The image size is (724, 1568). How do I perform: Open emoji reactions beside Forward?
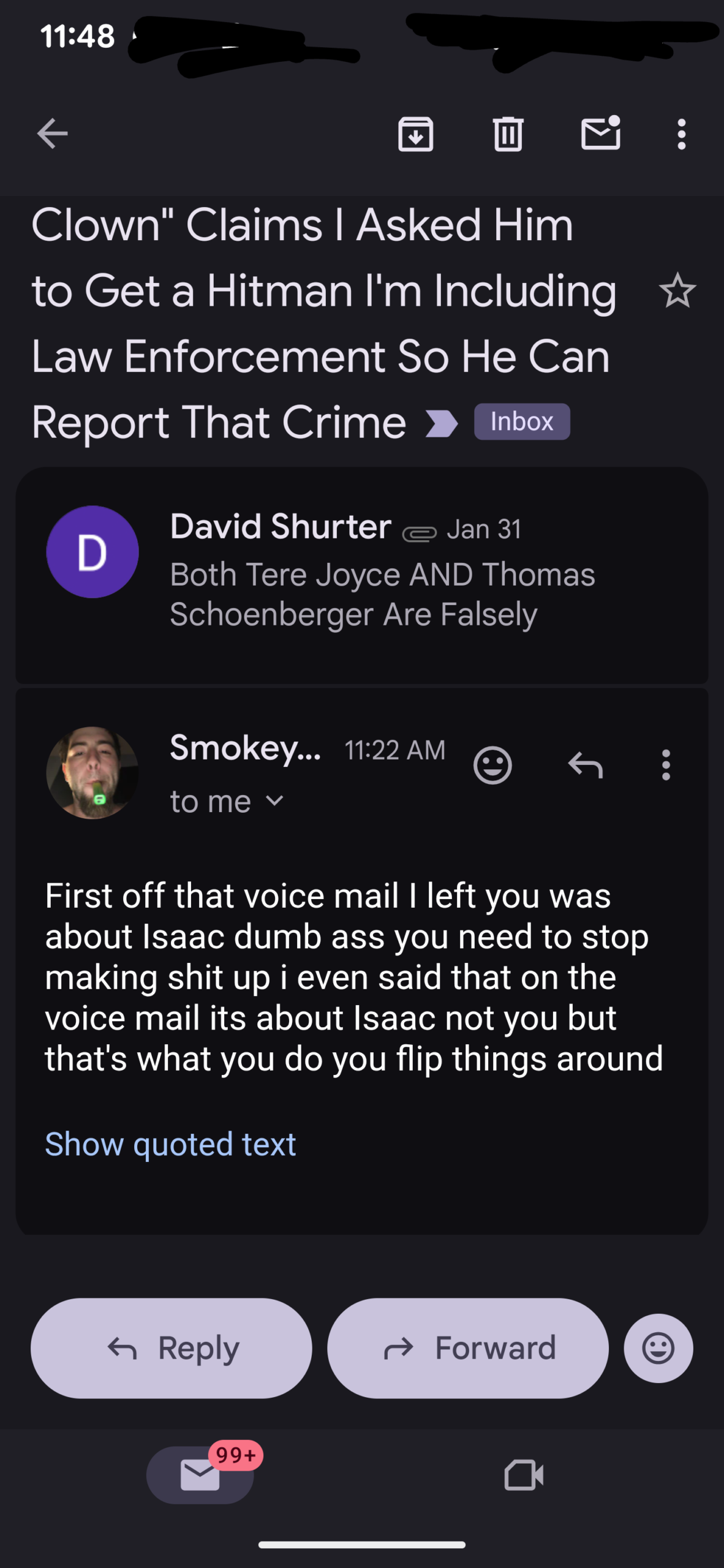658,1348
